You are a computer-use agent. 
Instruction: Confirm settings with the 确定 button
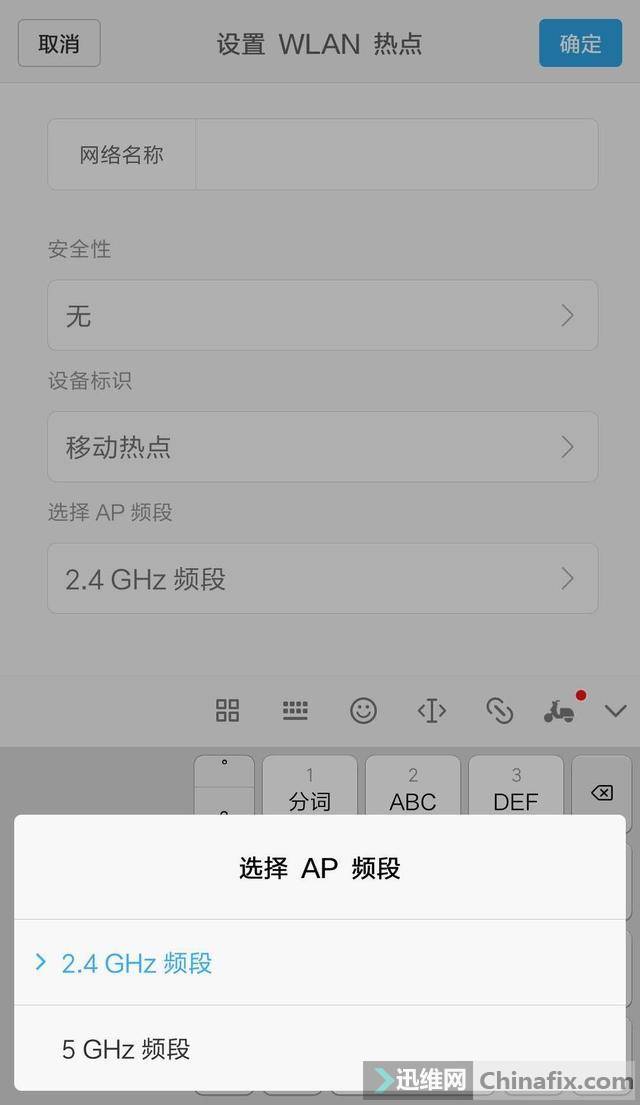pyautogui.click(x=580, y=44)
